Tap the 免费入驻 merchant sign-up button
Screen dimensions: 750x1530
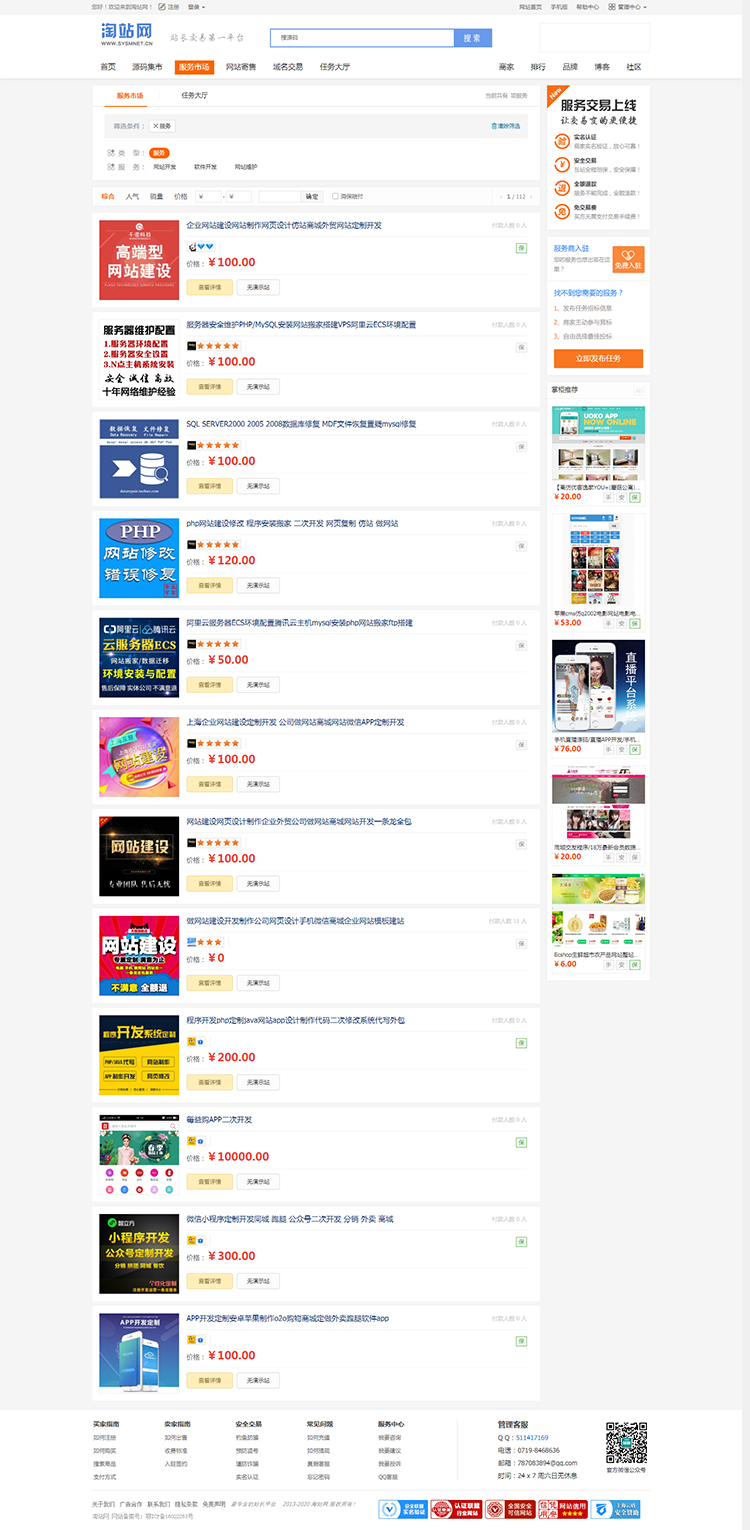(628, 260)
